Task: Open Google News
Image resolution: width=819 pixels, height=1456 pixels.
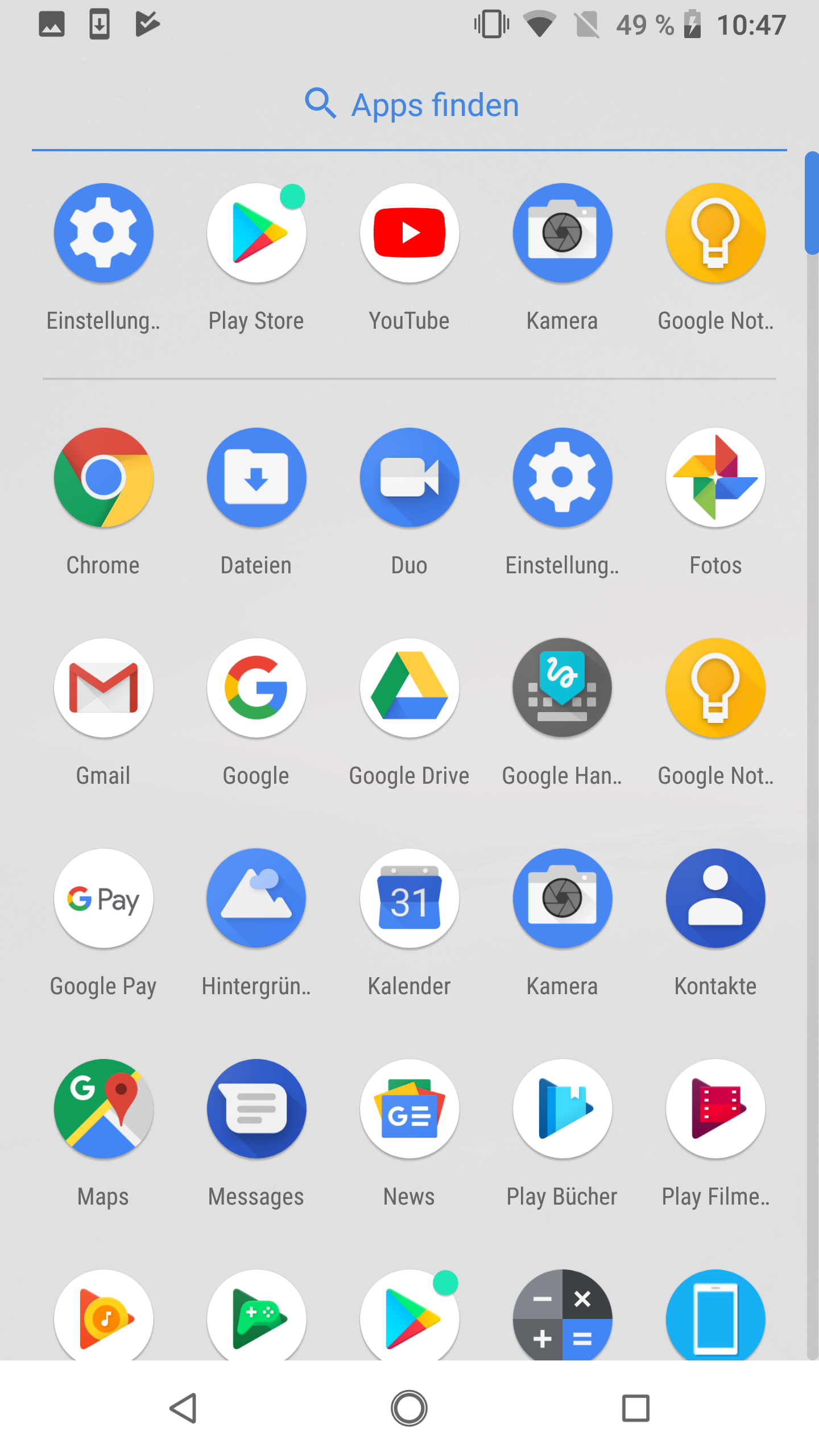Action: tap(409, 1109)
